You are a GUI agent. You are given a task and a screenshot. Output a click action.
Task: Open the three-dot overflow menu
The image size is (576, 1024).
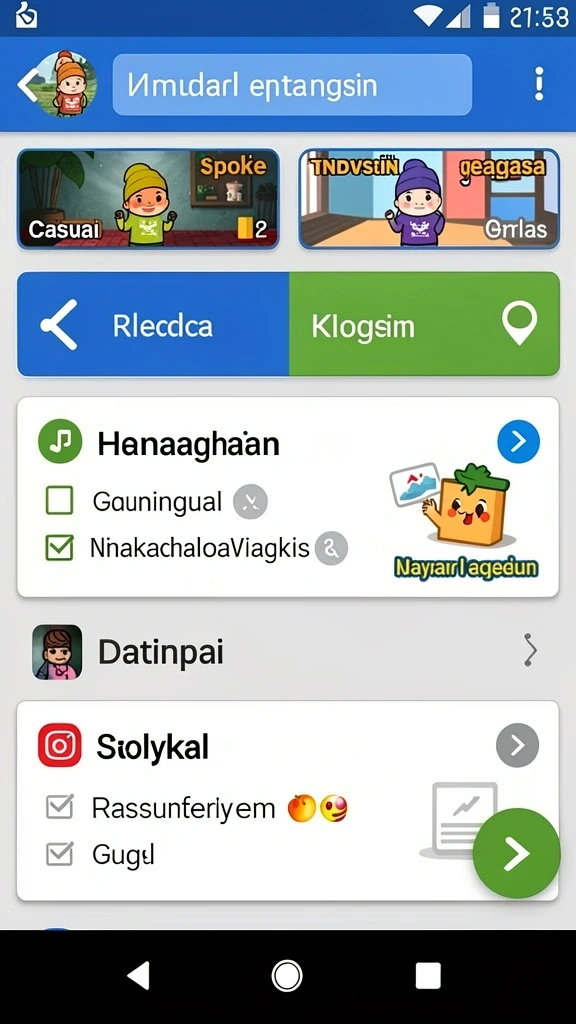point(539,84)
